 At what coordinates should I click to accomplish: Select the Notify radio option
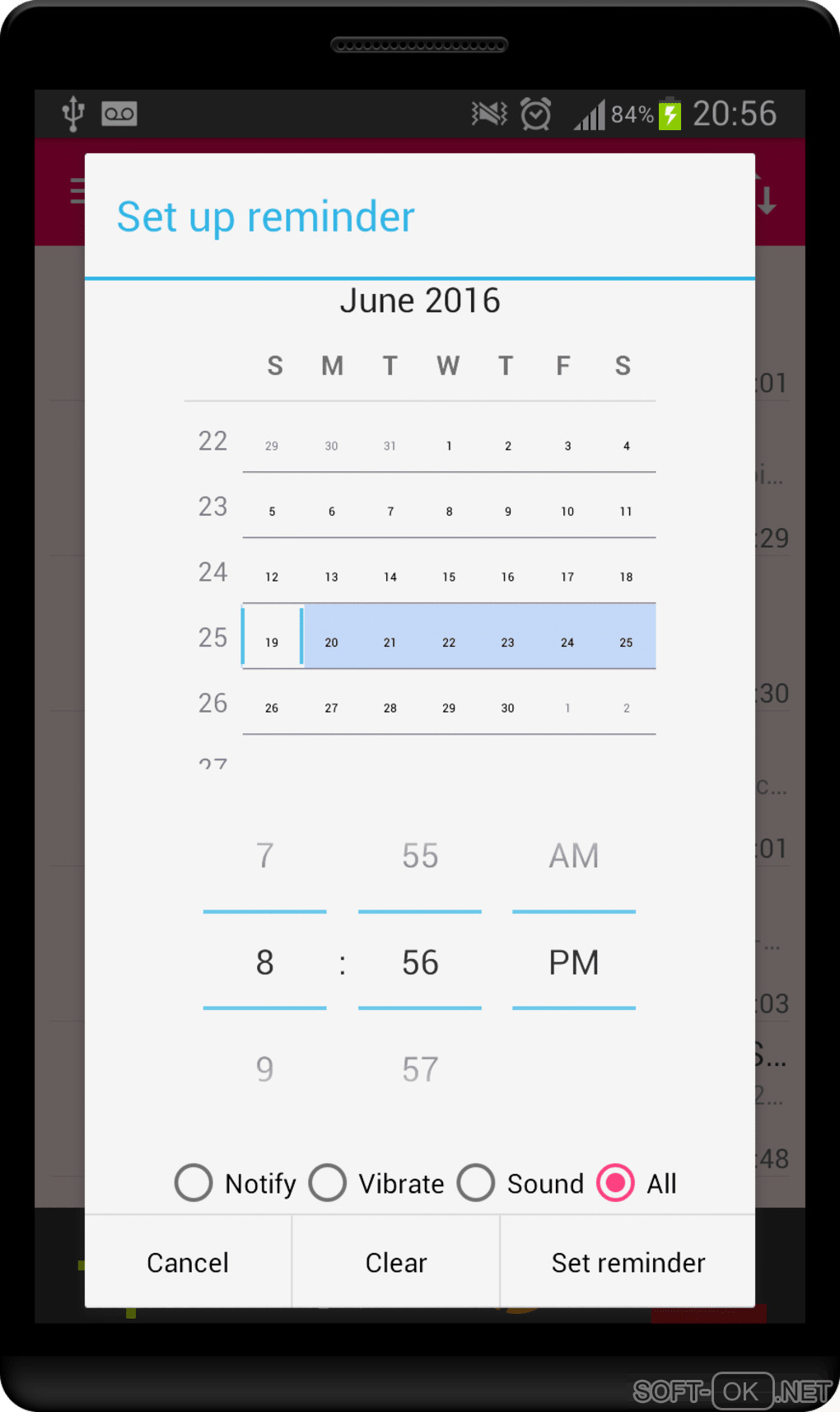[x=194, y=1183]
